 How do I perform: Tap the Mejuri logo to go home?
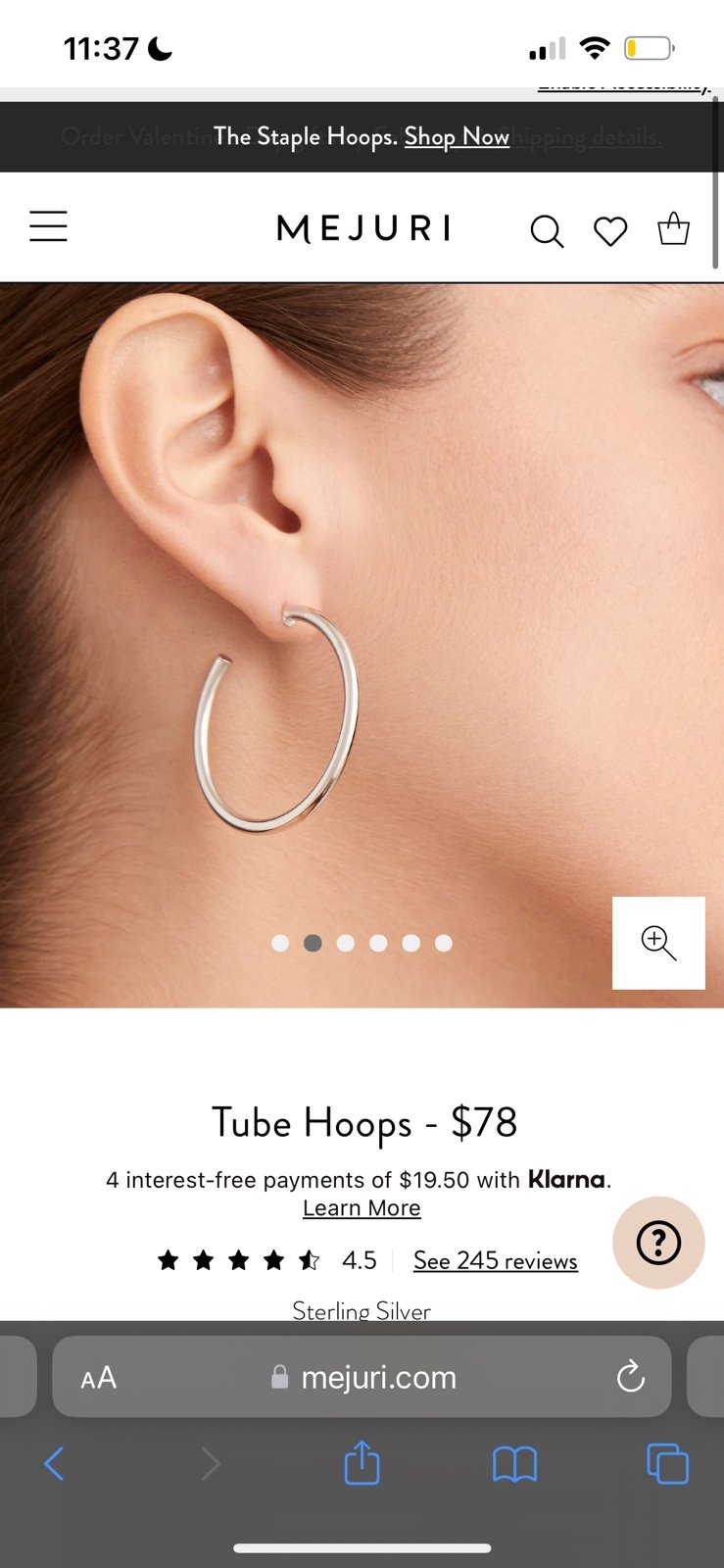(x=363, y=228)
